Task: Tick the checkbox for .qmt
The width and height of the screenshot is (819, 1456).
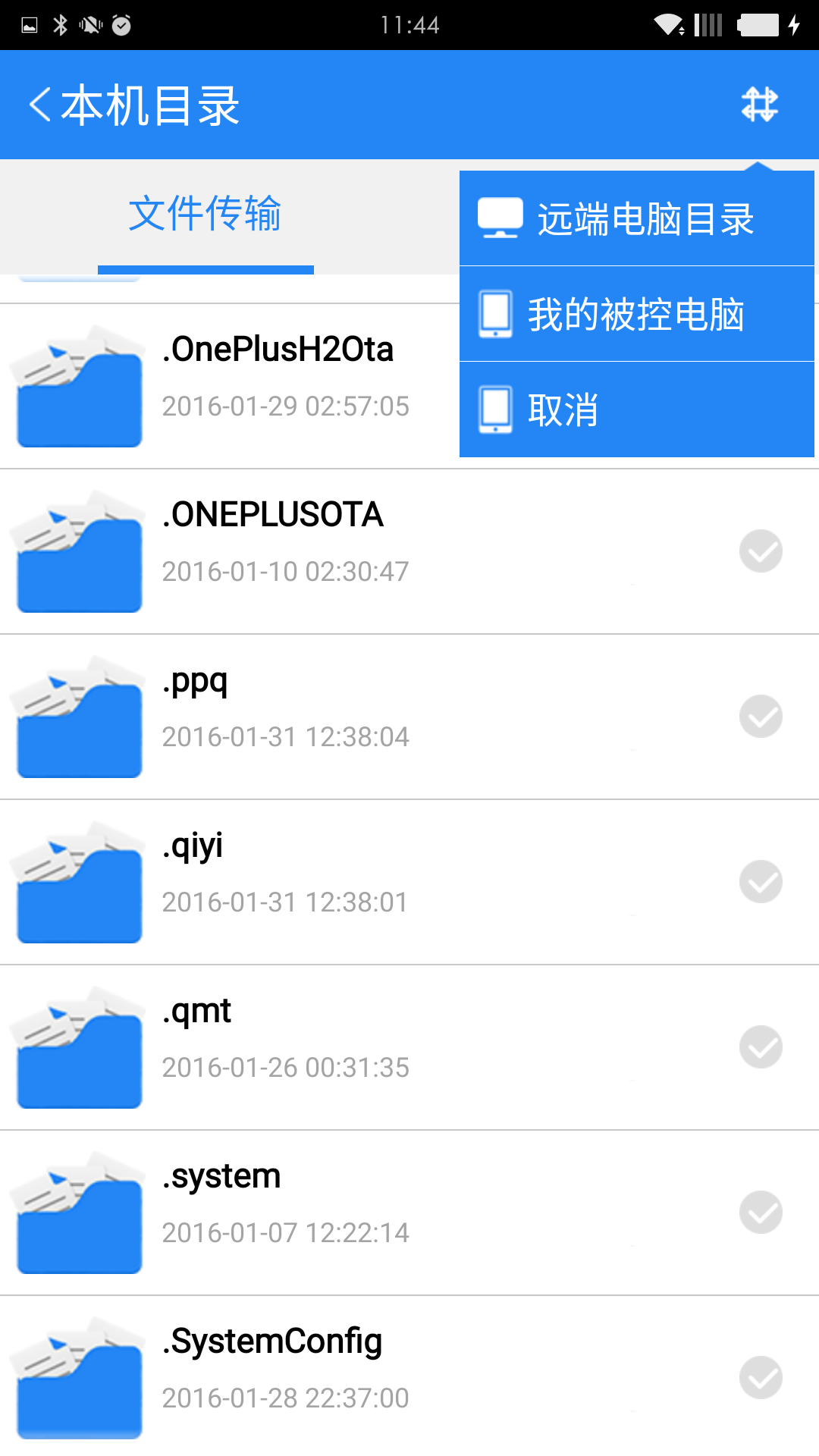Action: [x=761, y=1047]
